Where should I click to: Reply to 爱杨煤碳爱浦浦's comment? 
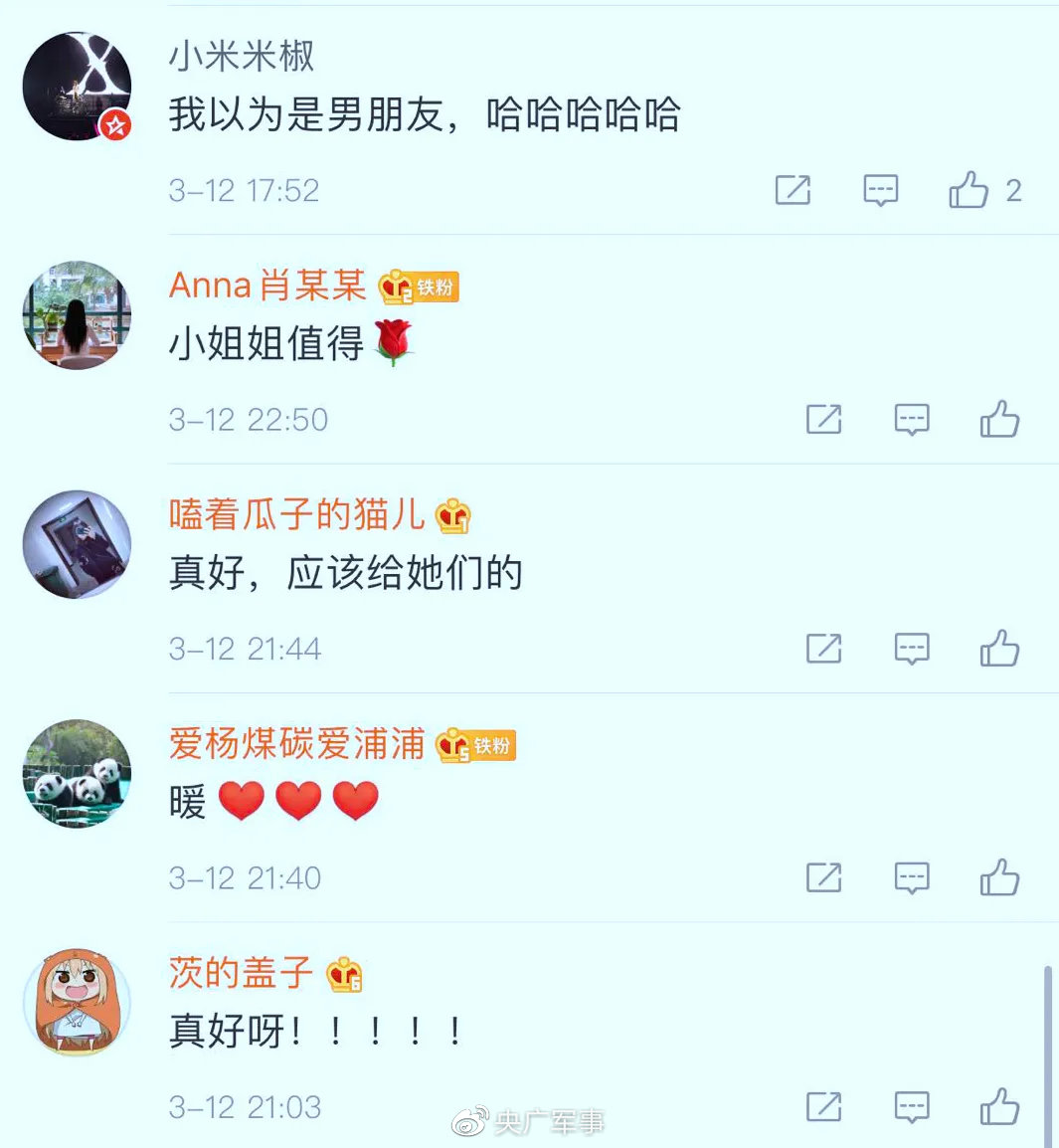tap(912, 877)
